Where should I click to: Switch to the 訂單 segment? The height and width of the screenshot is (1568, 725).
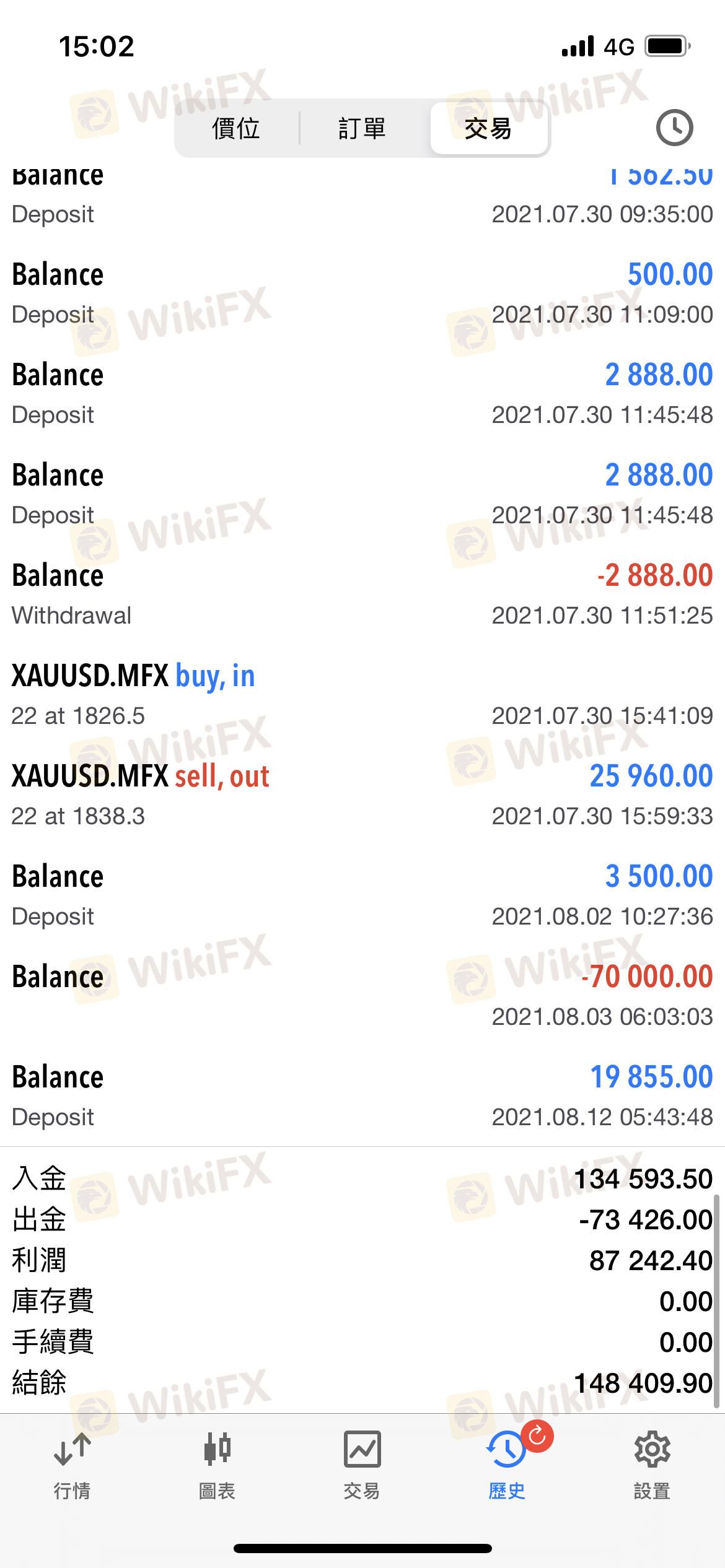362,129
